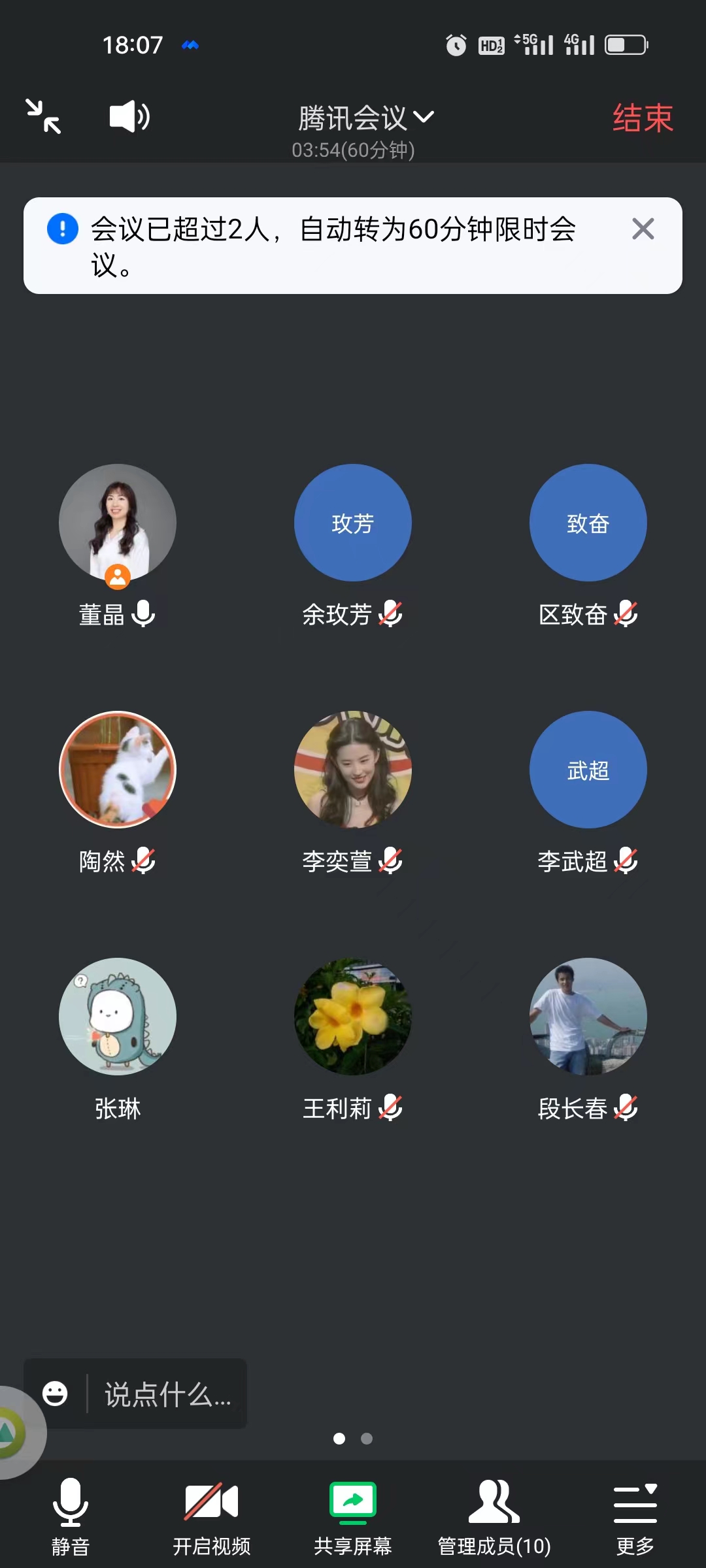Screen dimensions: 706x1568
Task: Select participant 段长春
Action: 588,1017
